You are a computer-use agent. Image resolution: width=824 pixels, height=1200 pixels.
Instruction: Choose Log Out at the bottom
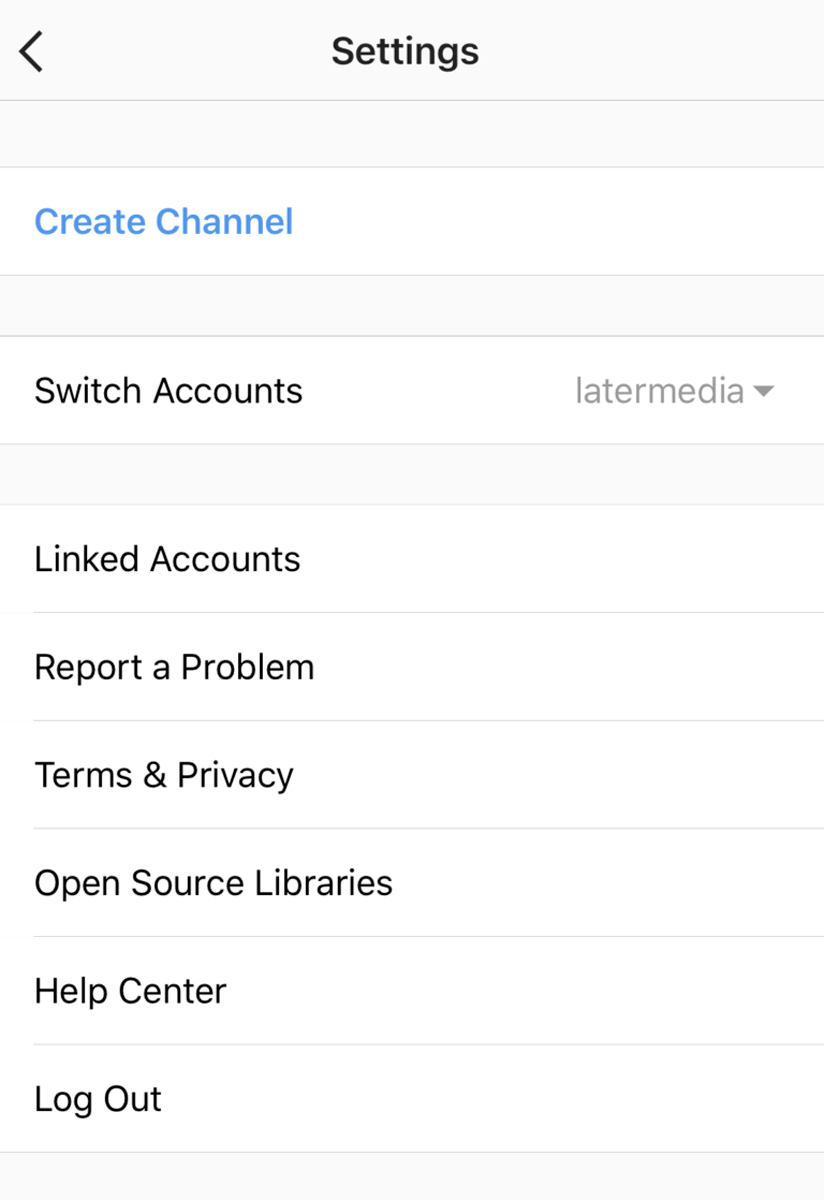97,1098
